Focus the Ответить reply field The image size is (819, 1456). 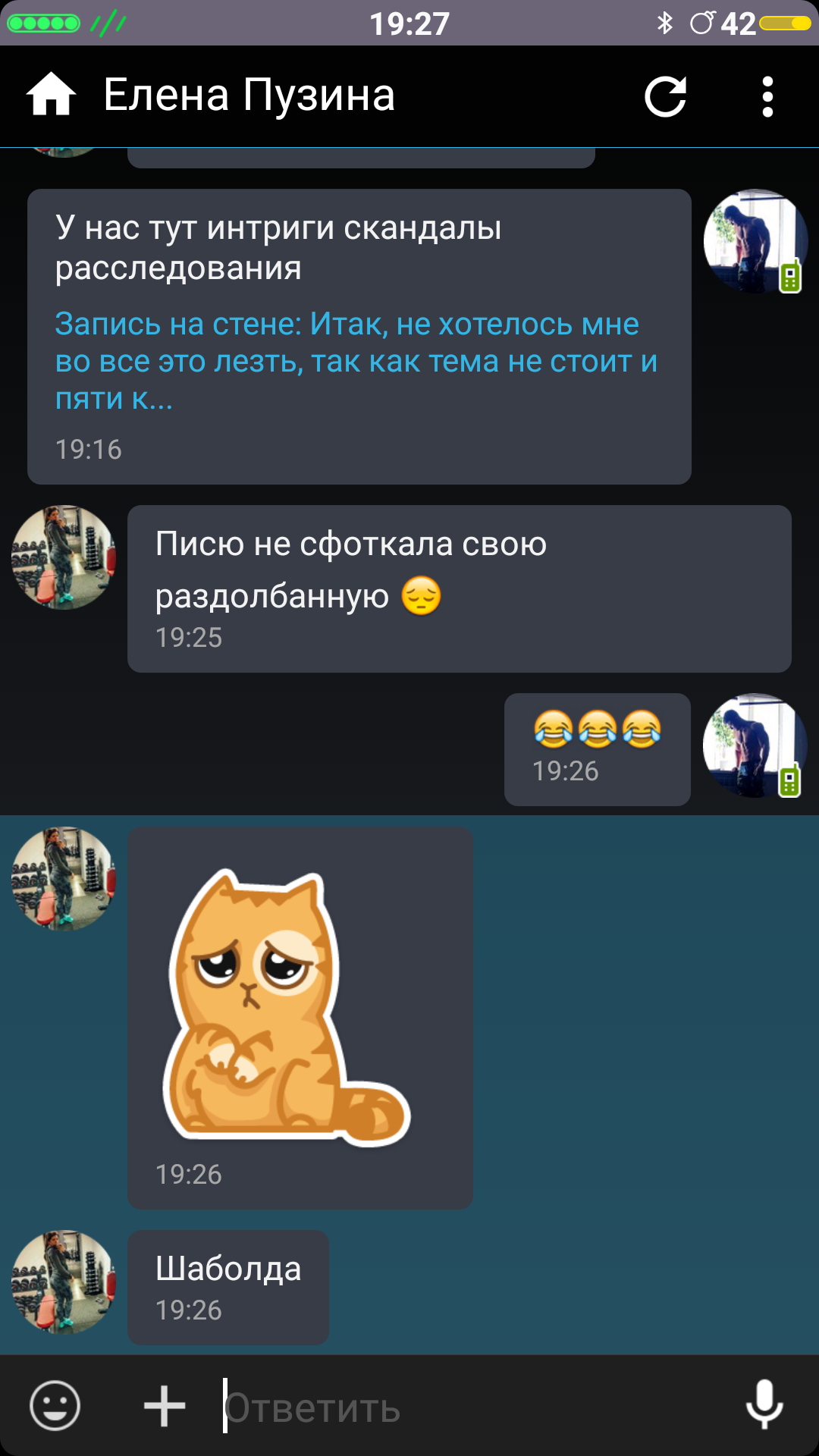(470, 1407)
